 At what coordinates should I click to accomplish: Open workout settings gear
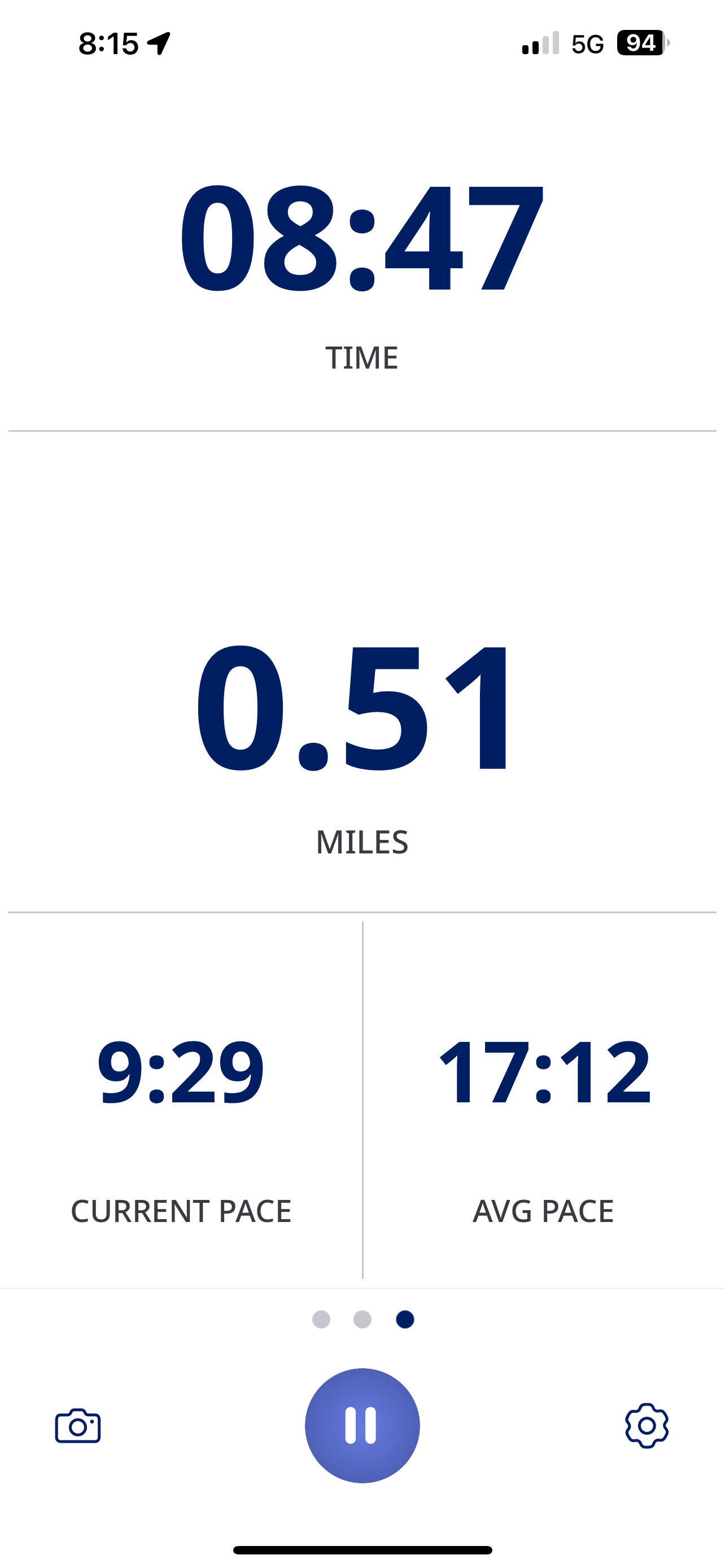647,1426
